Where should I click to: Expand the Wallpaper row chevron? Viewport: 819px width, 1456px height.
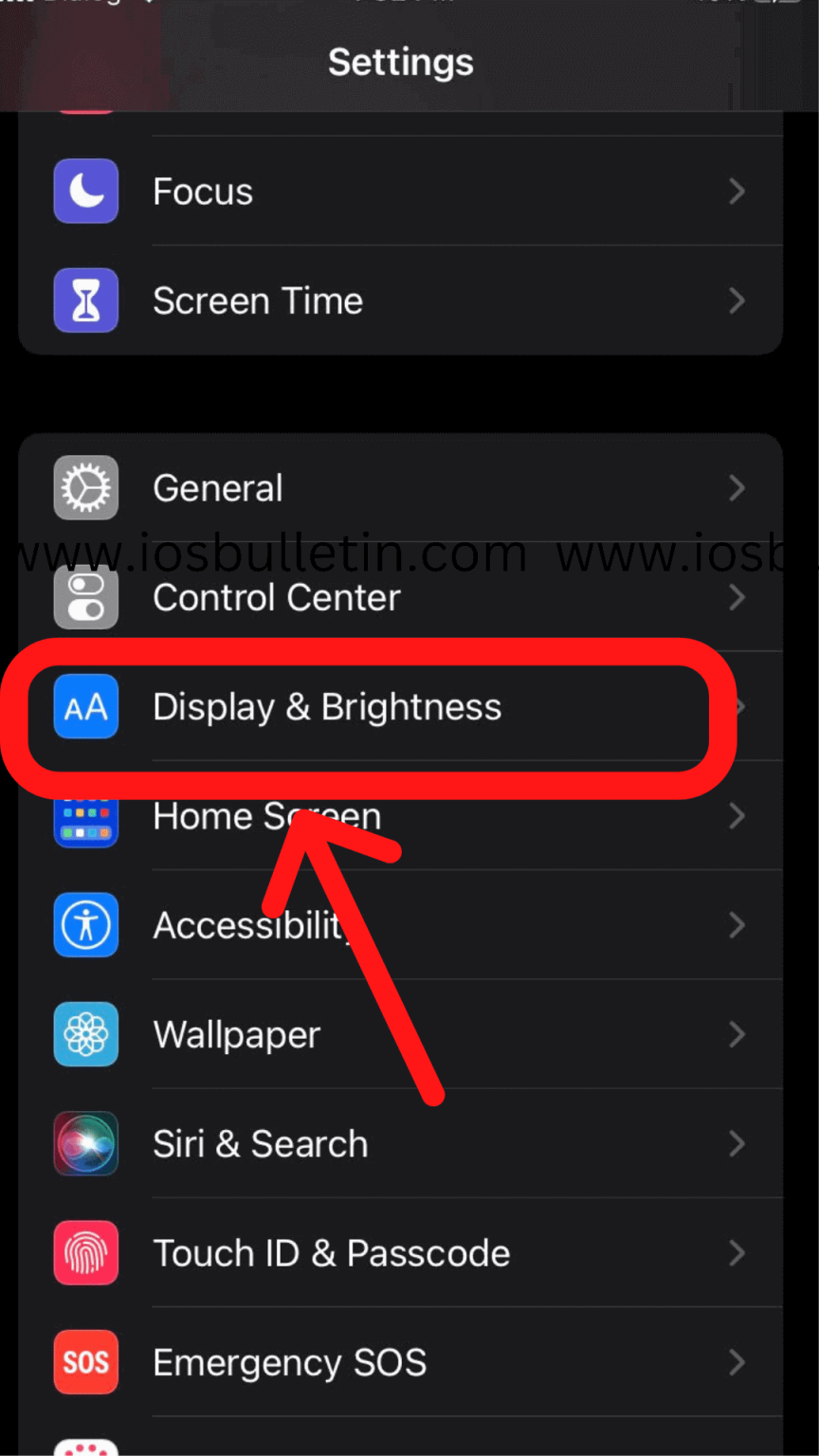737,1034
